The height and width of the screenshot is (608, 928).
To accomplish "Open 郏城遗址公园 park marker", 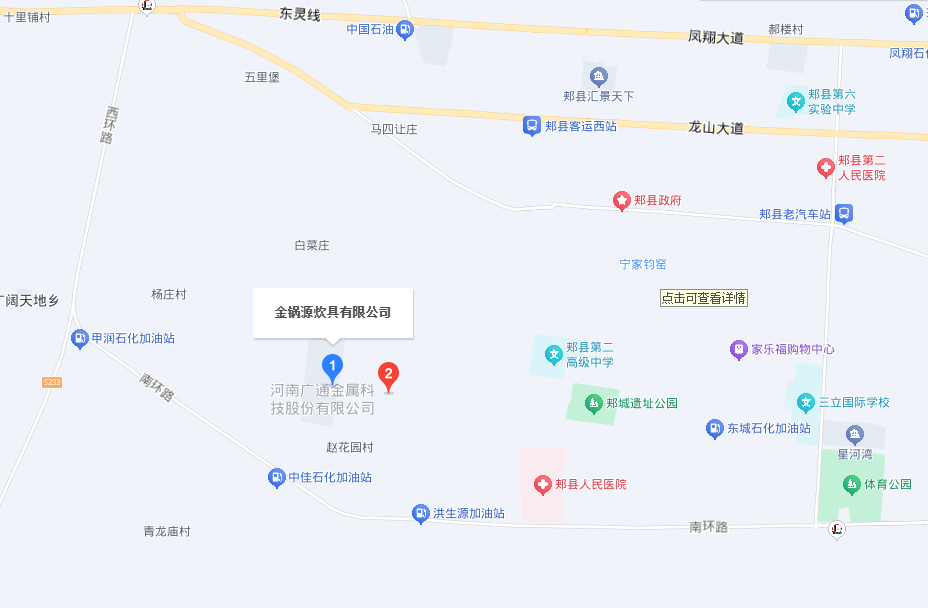I will [x=592, y=404].
